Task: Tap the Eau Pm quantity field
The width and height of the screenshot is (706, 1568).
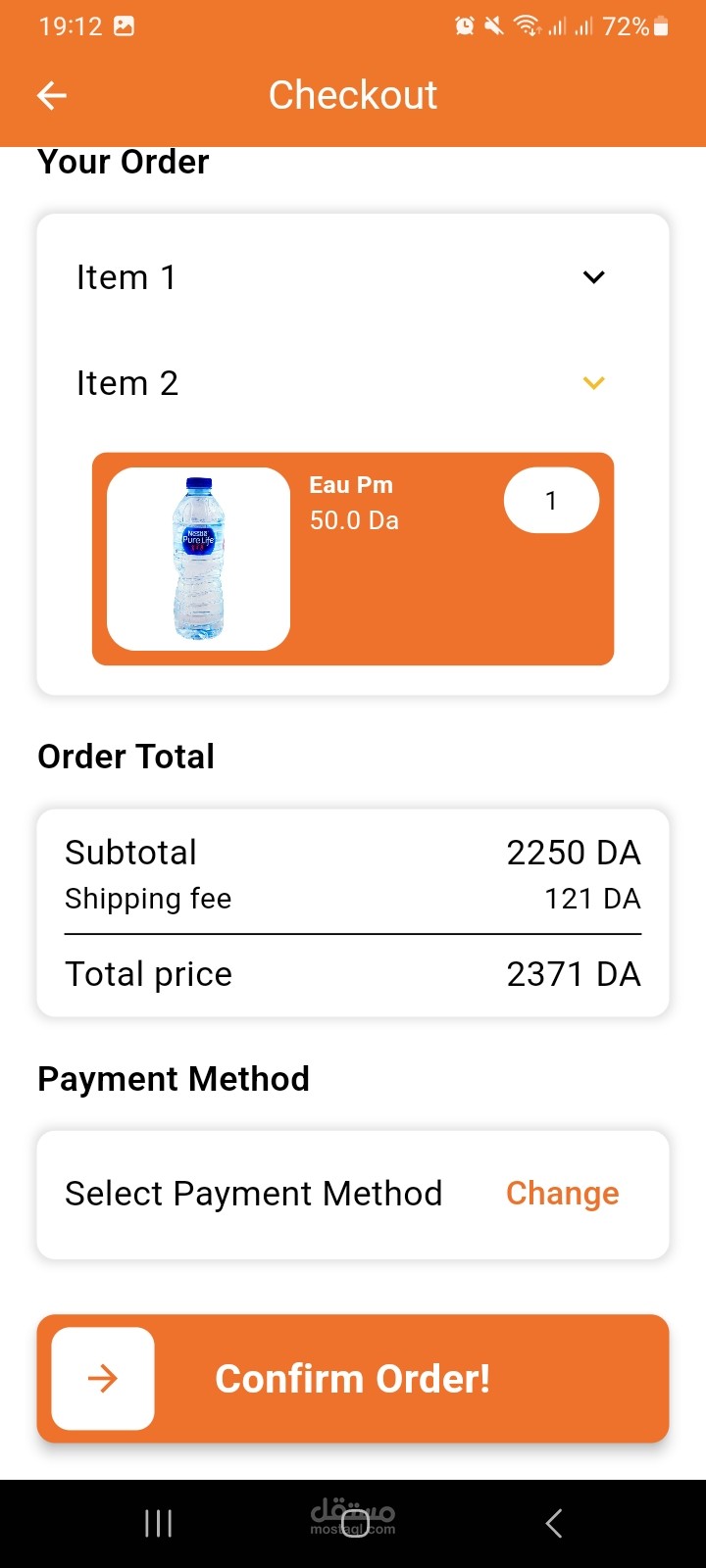Action: coord(551,501)
